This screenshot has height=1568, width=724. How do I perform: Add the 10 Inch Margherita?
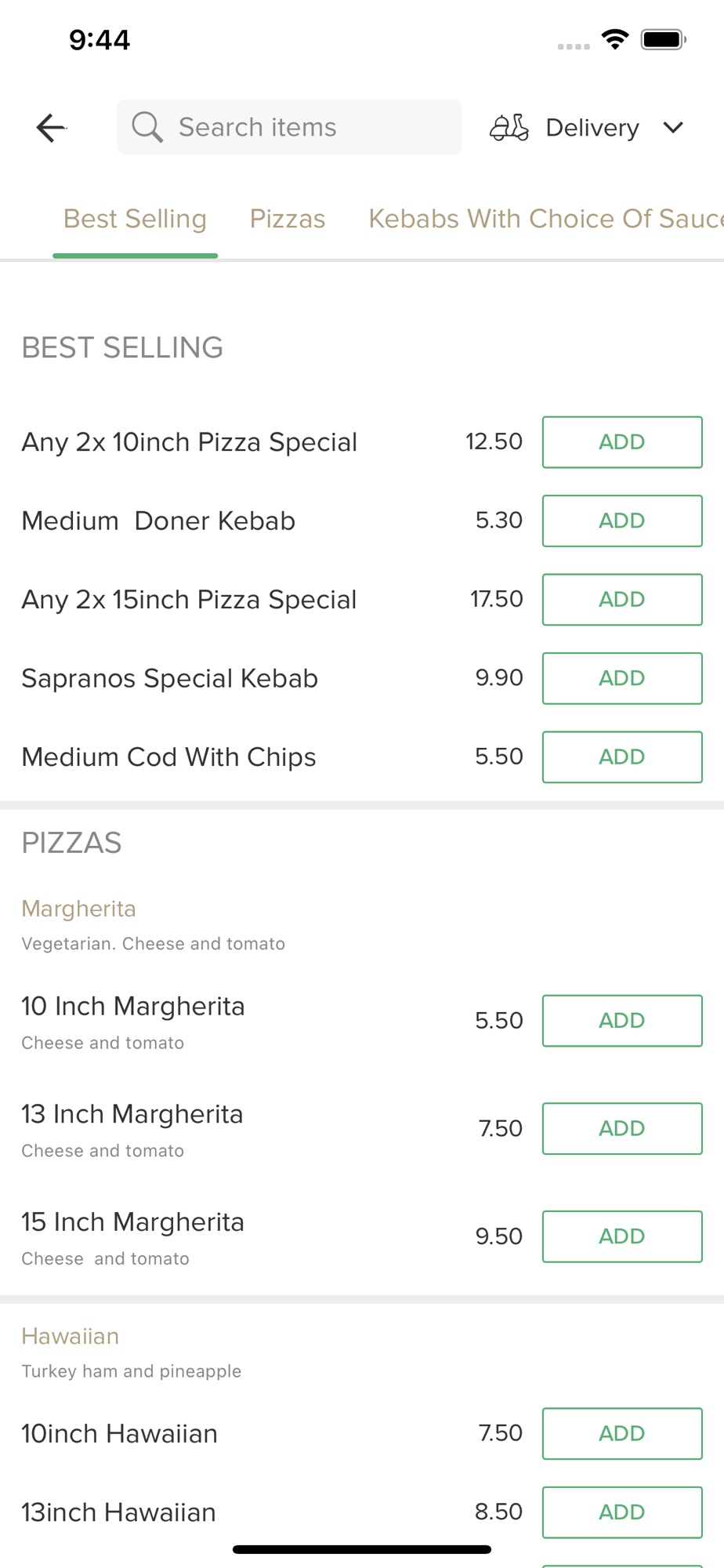click(x=622, y=1021)
